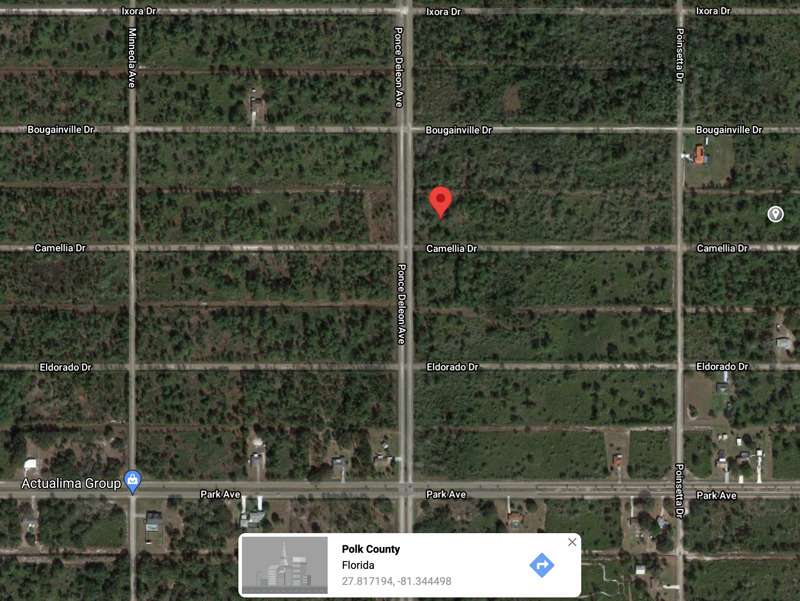Tap the red dropped pin marker
800x601 pixels.
[x=440, y=200]
